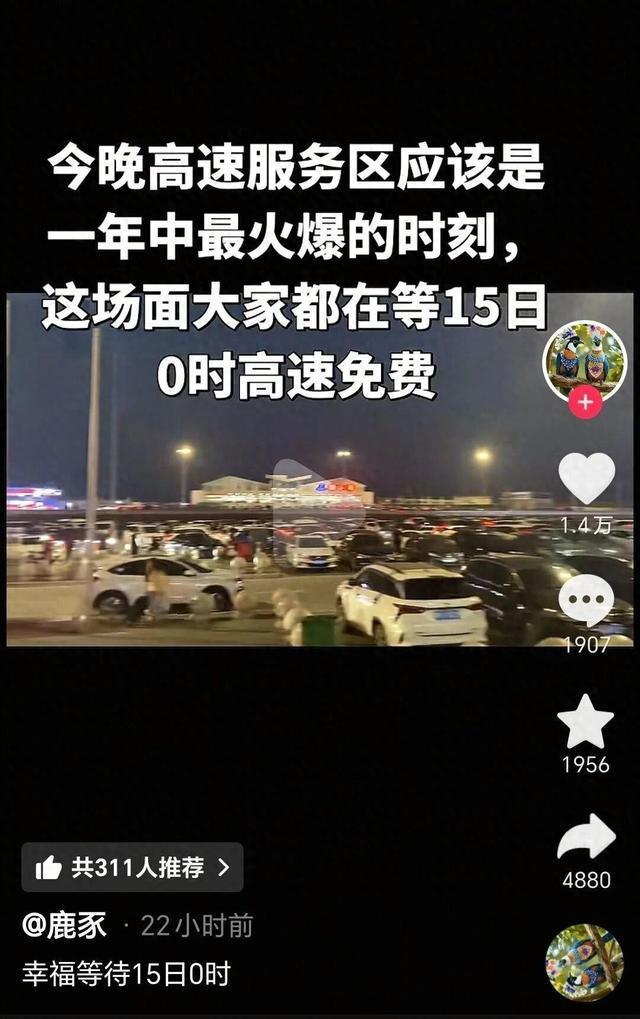Image resolution: width=640 pixels, height=1019 pixels.
Task: Like this video with the heart
Action: tap(586, 478)
